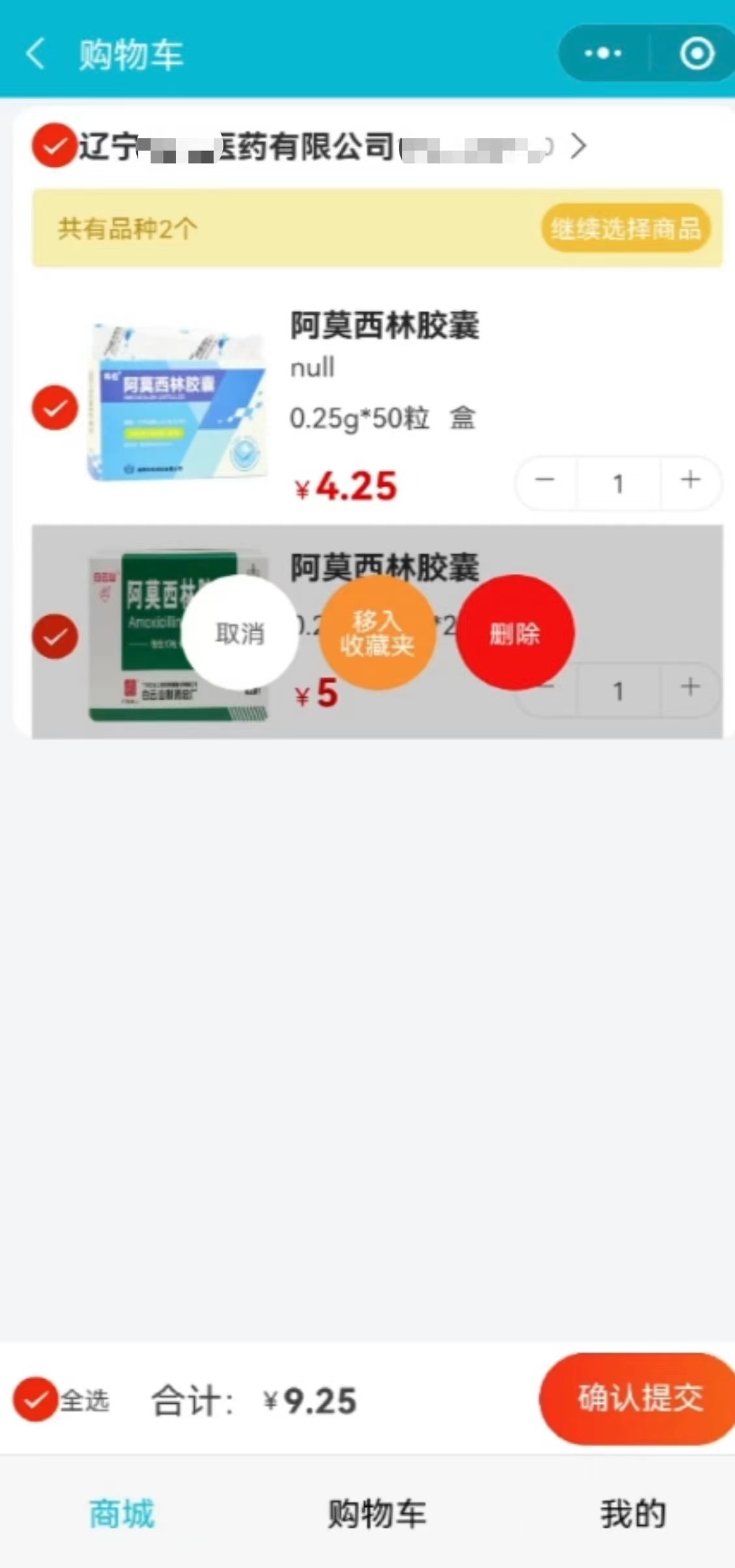The width and height of the screenshot is (735, 1568).
Task: Submit the order with 确认提交
Action: pyautogui.click(x=639, y=1398)
